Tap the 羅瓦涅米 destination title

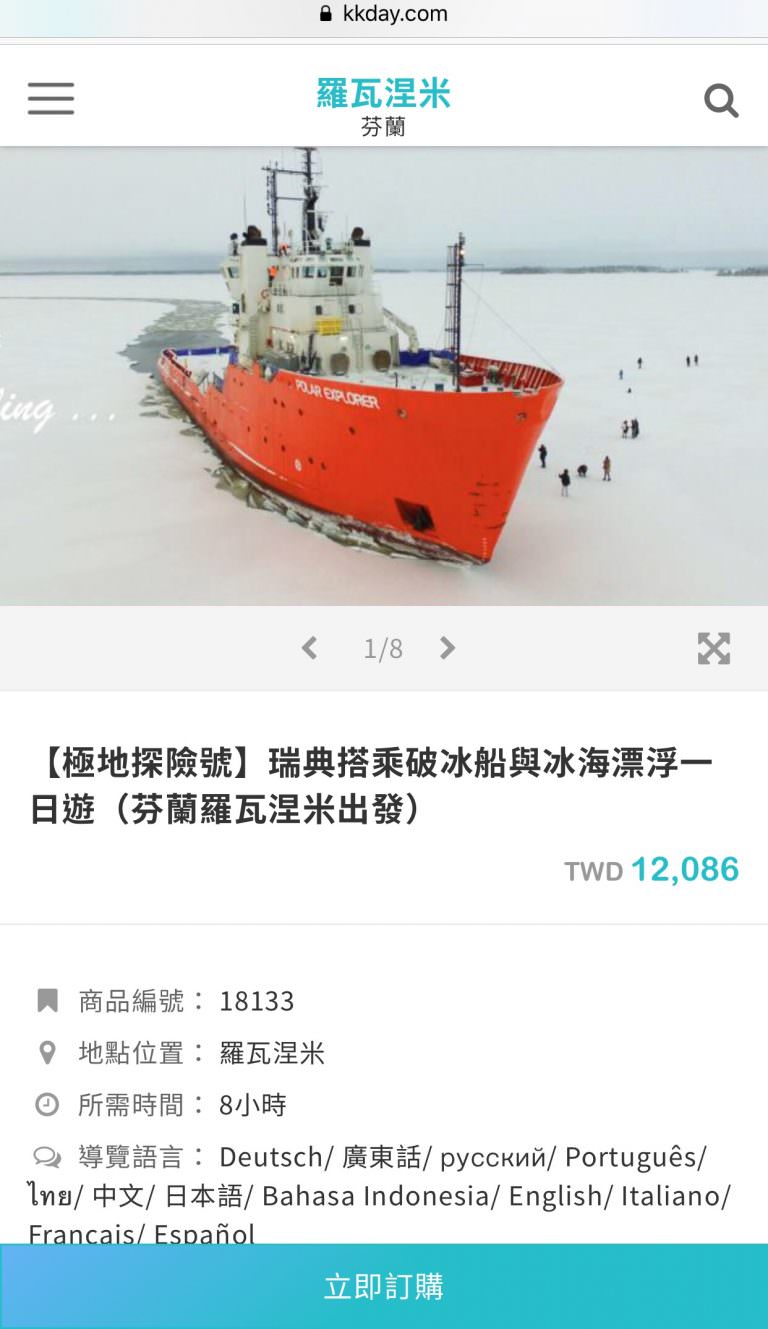point(384,94)
